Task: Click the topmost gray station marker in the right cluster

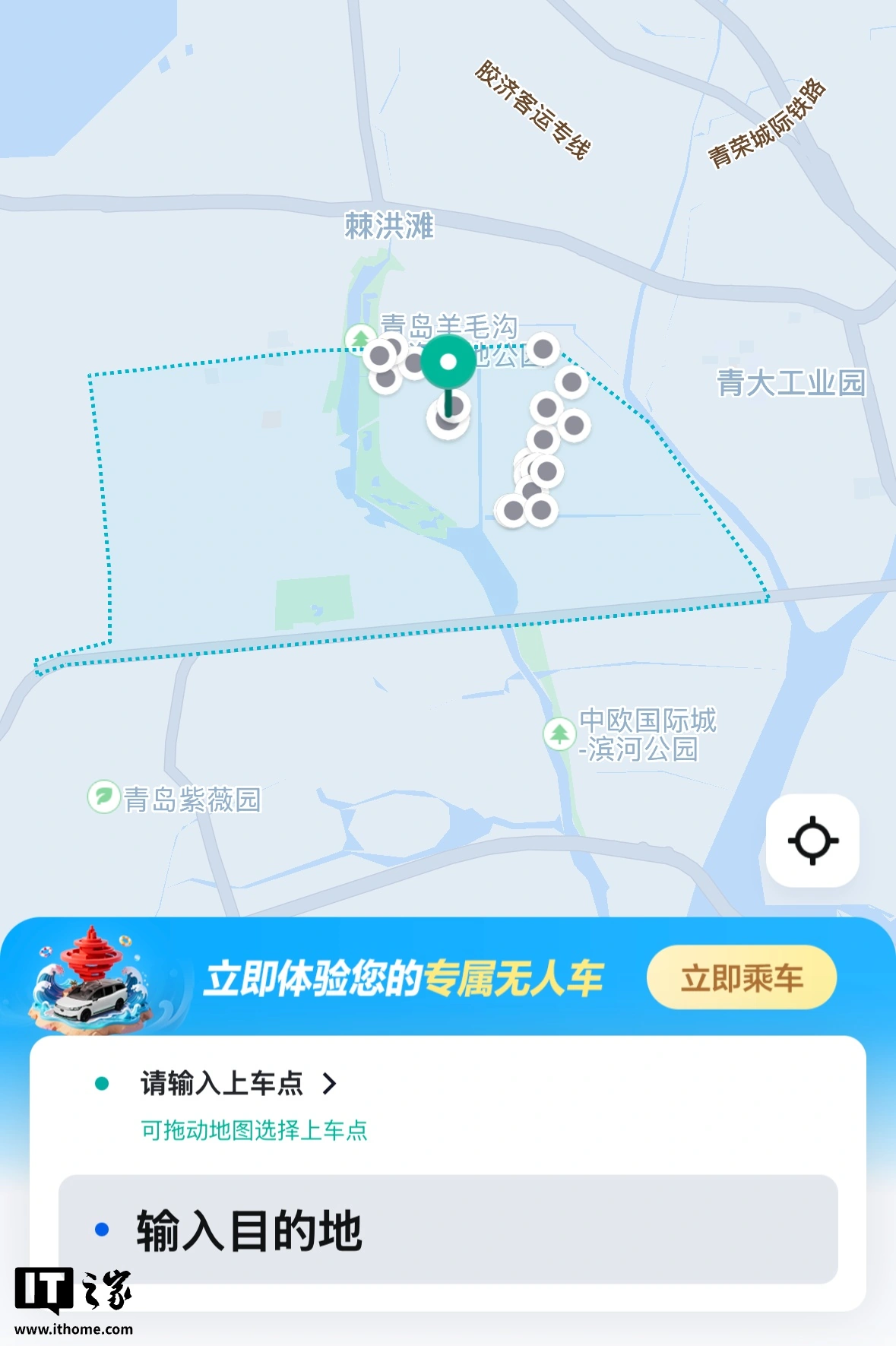Action: click(x=543, y=350)
